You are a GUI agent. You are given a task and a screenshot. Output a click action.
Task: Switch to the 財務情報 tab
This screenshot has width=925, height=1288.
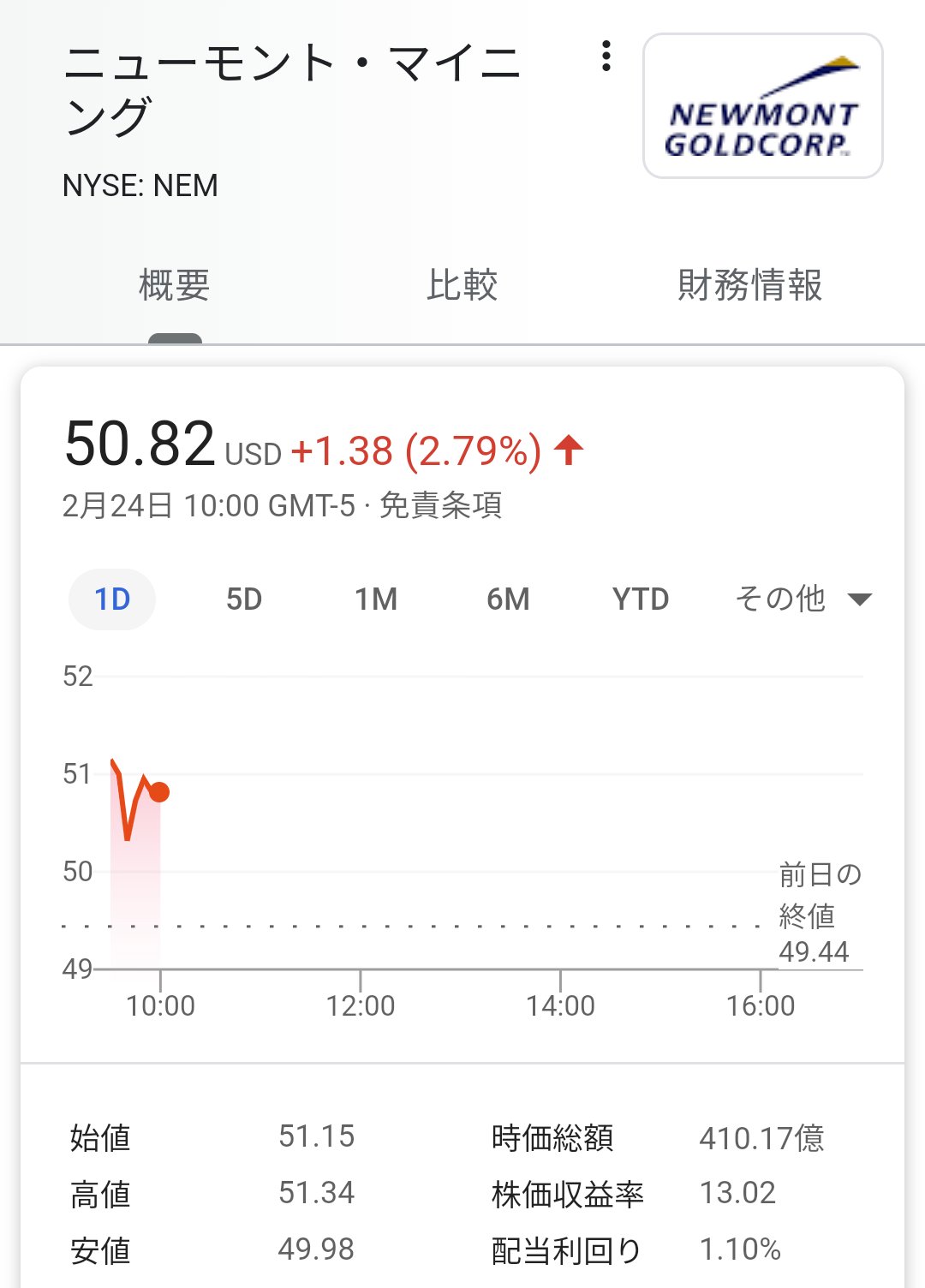(x=750, y=285)
